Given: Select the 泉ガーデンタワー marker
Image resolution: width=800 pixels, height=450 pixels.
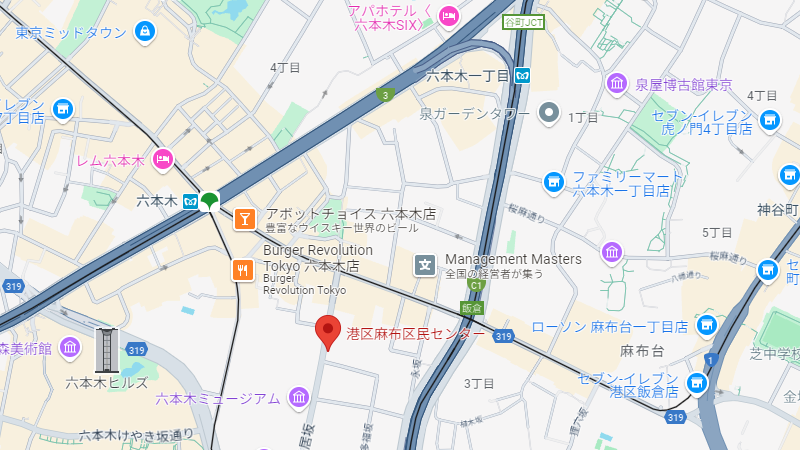Looking at the screenshot, I should point(547,114).
